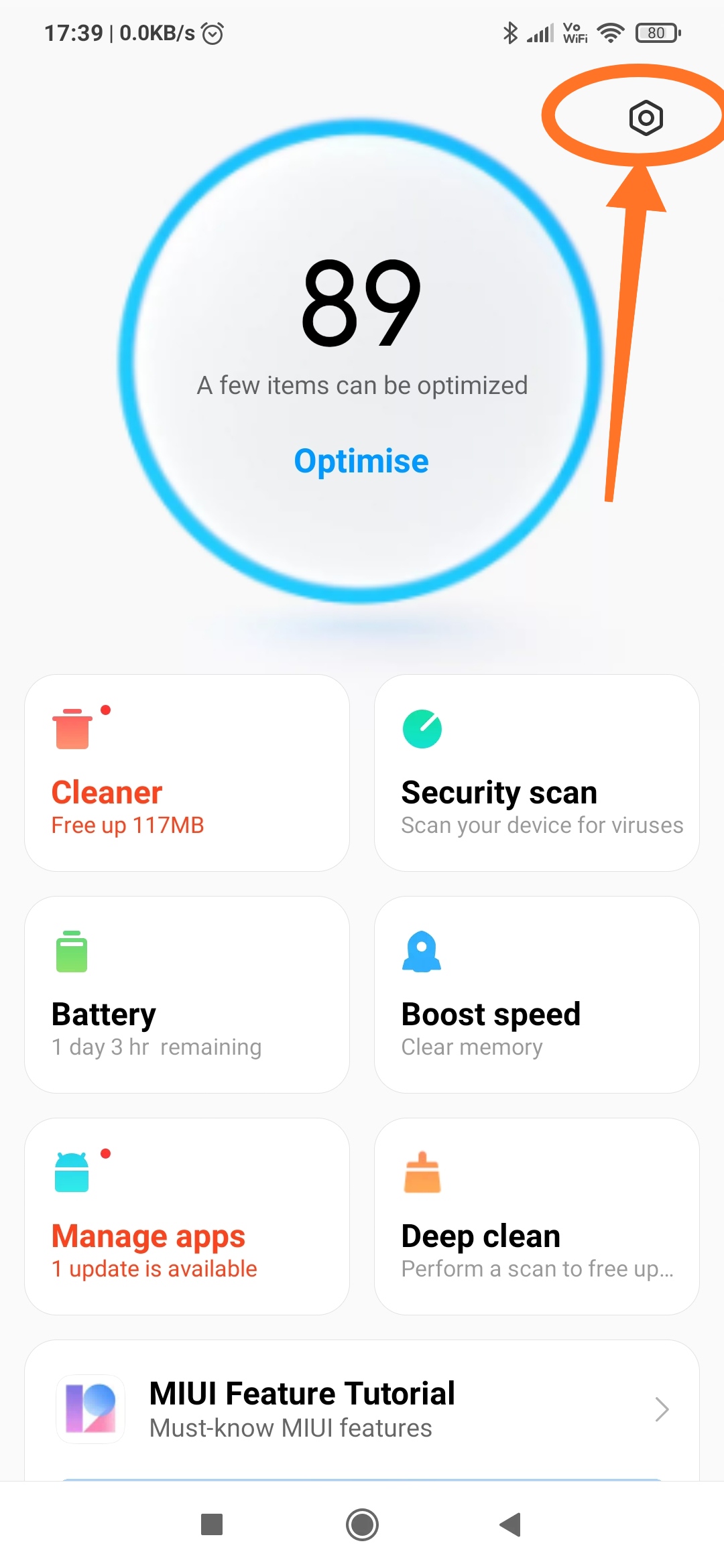Tap Optimise to improve device score

click(x=361, y=460)
